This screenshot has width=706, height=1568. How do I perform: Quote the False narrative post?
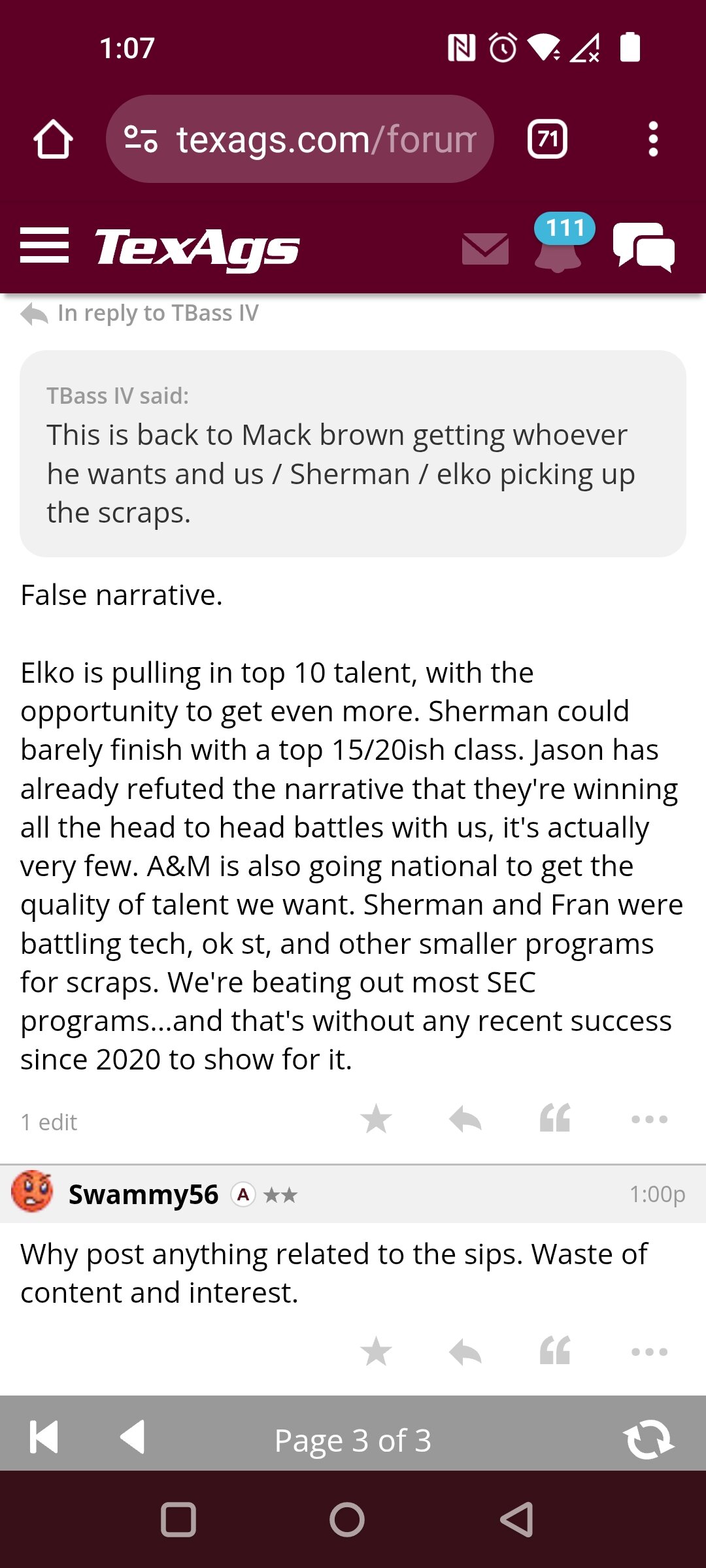[555, 1119]
